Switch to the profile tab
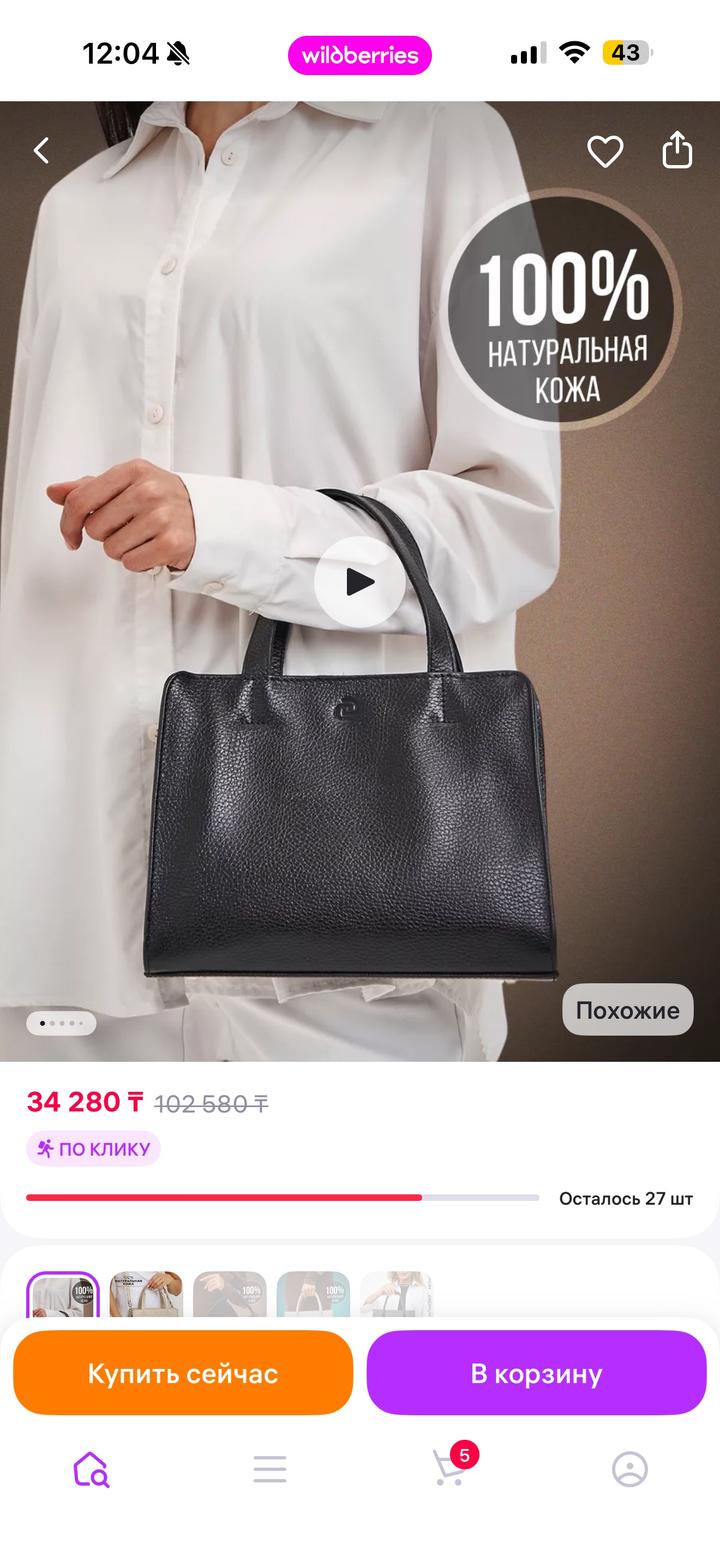Viewport: 720px width, 1564px height. [x=630, y=1469]
